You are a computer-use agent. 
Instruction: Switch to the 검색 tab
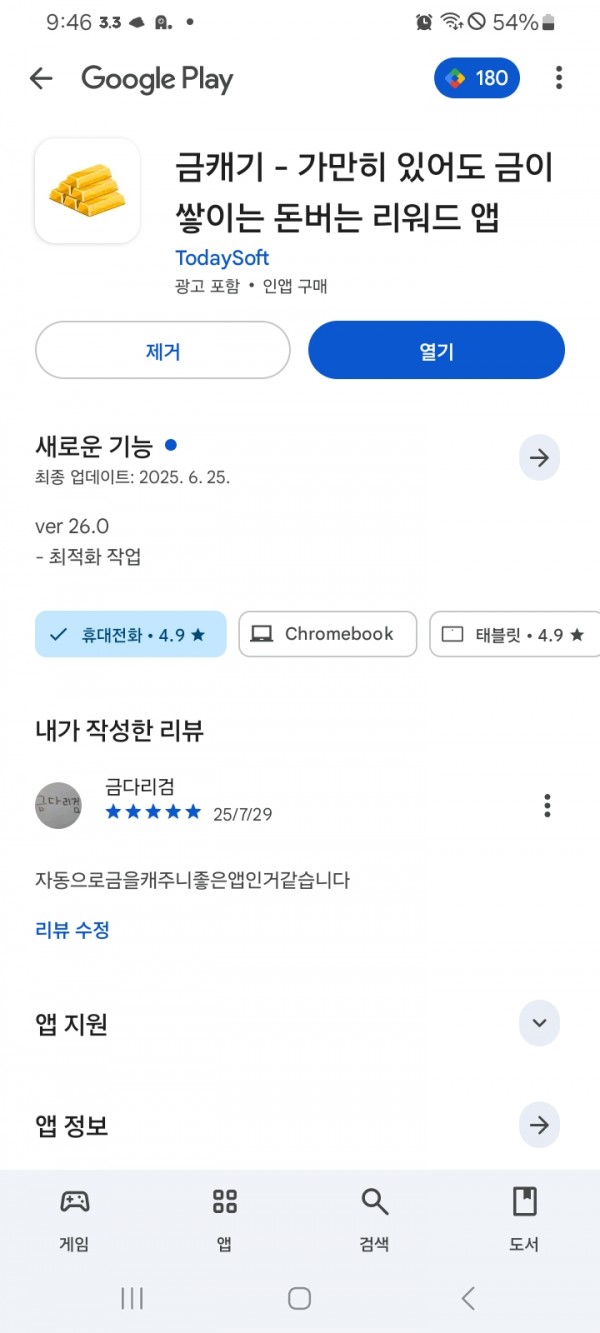[375, 1219]
